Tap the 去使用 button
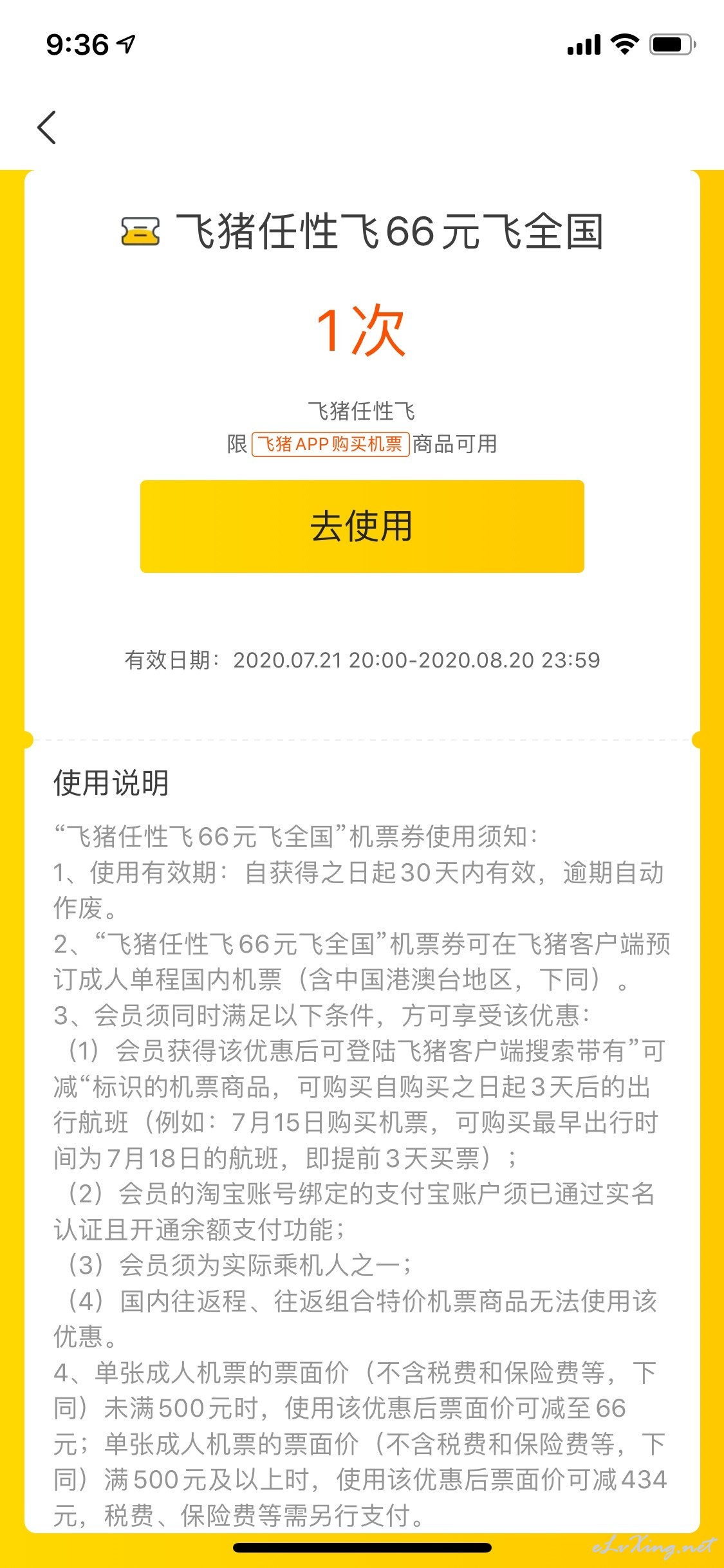The width and height of the screenshot is (724, 1568). (362, 526)
